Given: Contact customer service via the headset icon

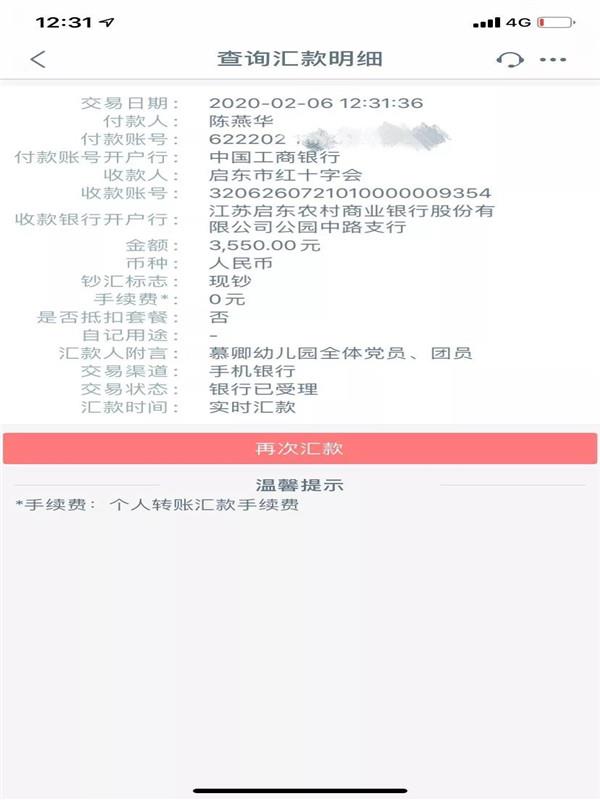Looking at the screenshot, I should click(510, 59).
